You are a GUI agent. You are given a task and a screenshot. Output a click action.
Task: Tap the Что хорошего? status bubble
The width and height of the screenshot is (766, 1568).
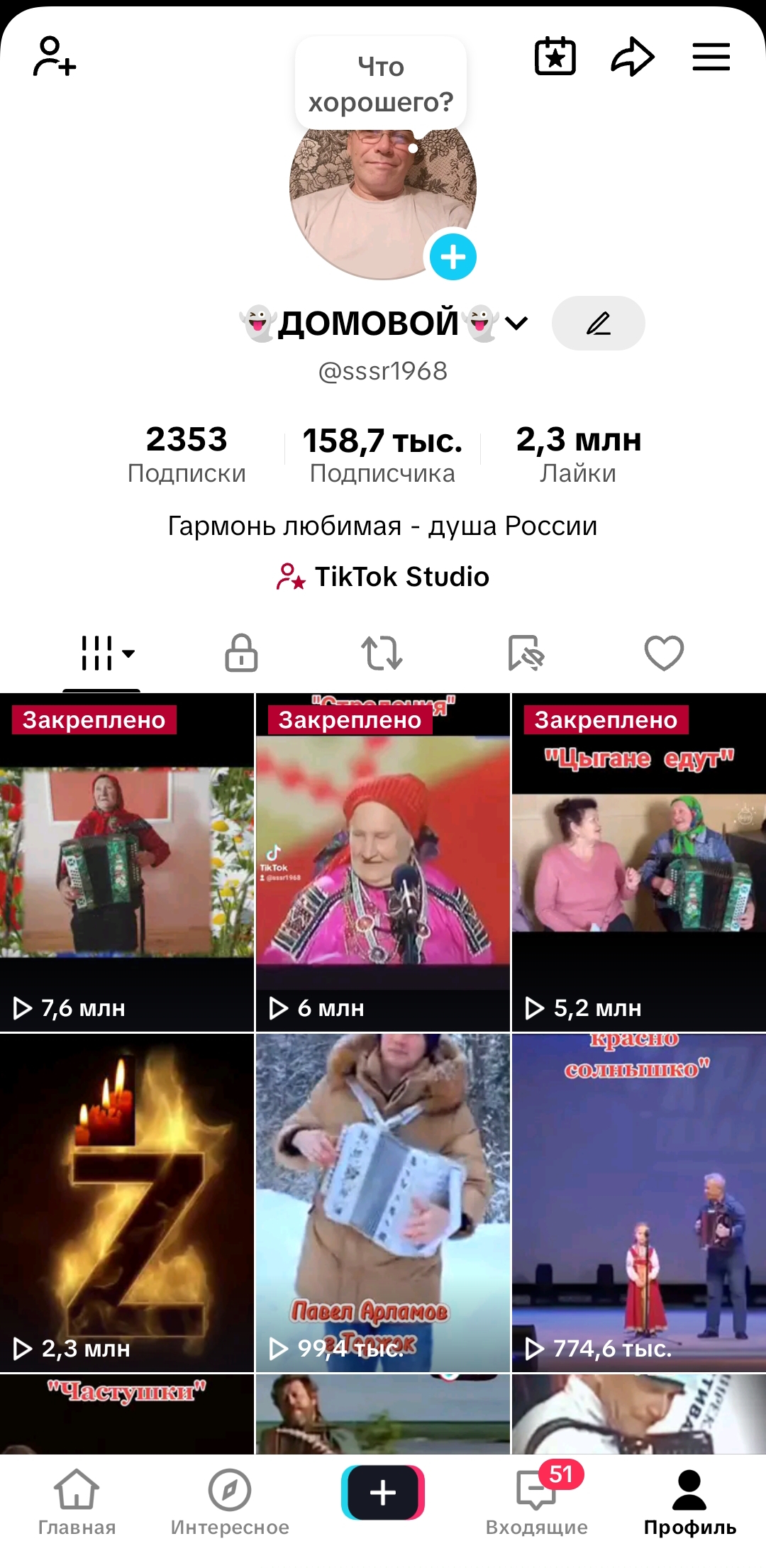(x=381, y=82)
